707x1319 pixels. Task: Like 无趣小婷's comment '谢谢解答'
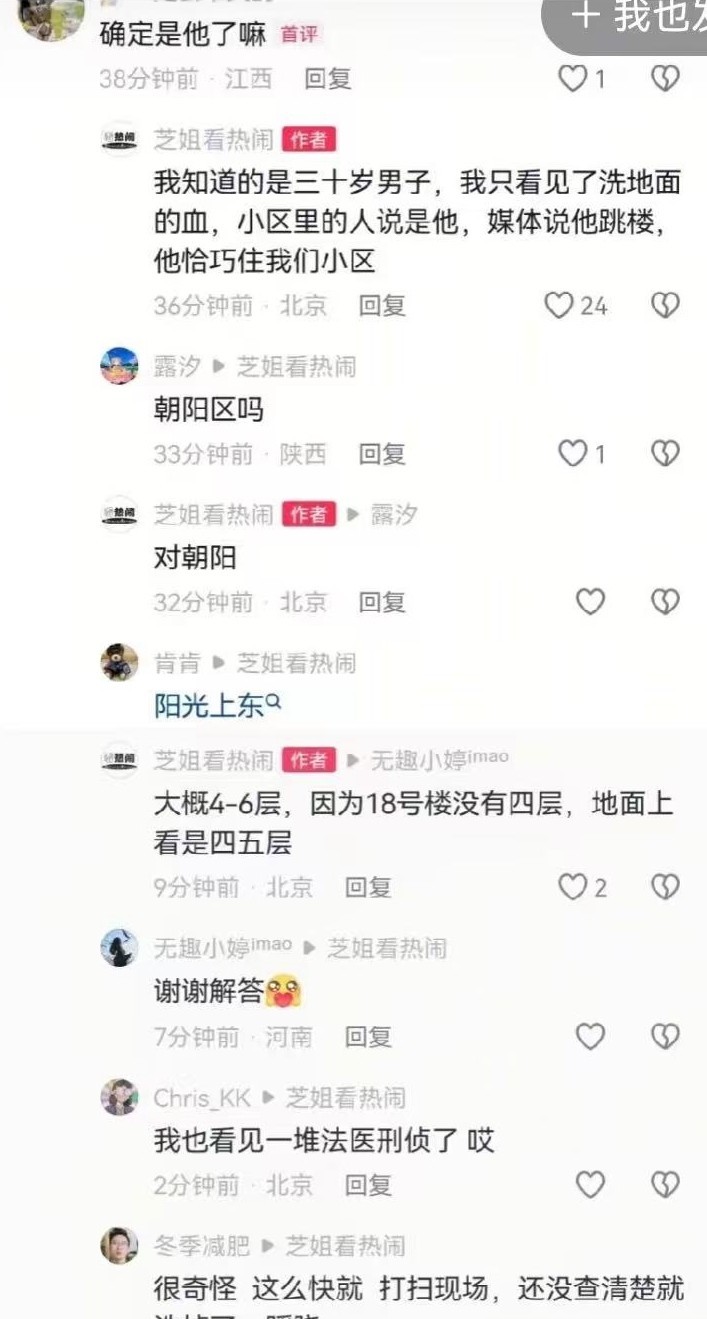click(590, 1037)
